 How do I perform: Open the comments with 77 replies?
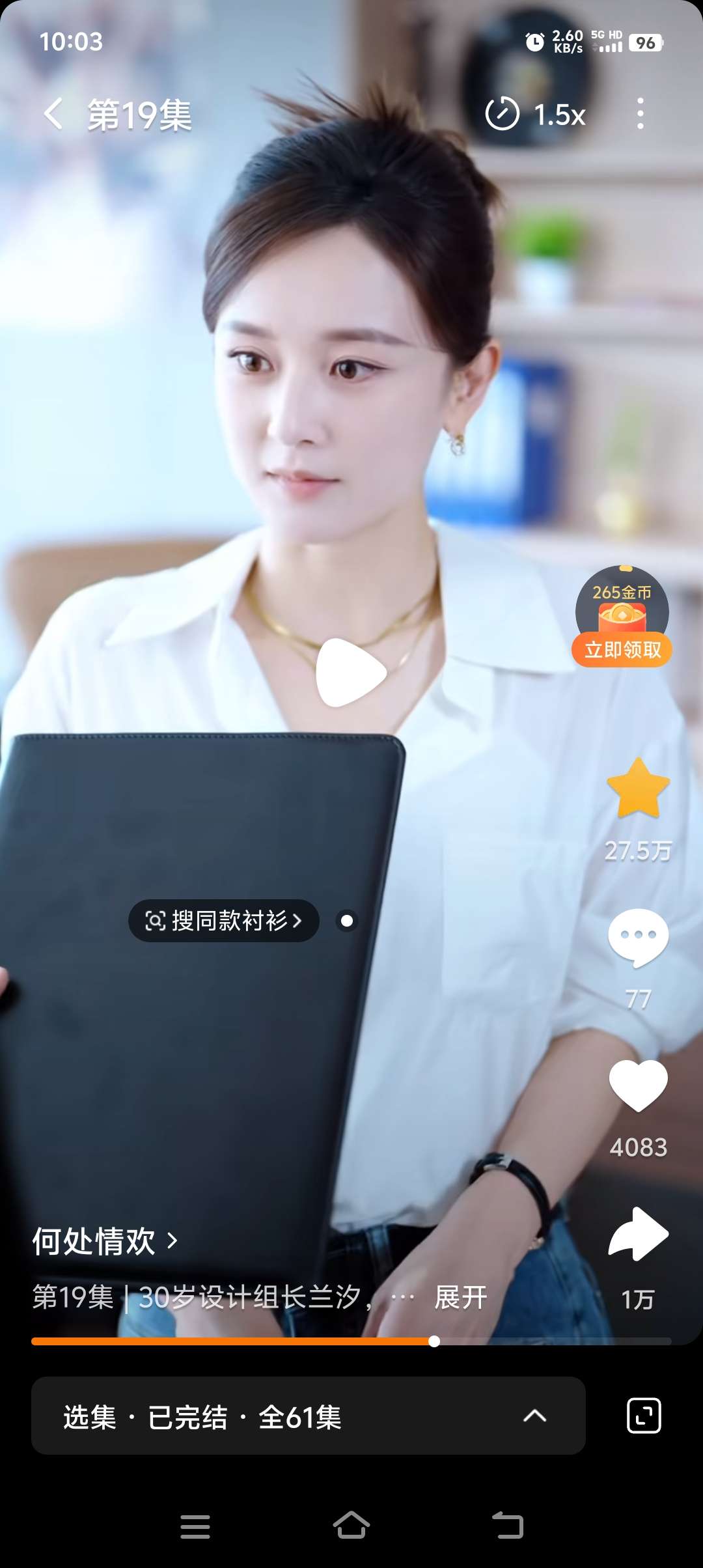click(638, 938)
